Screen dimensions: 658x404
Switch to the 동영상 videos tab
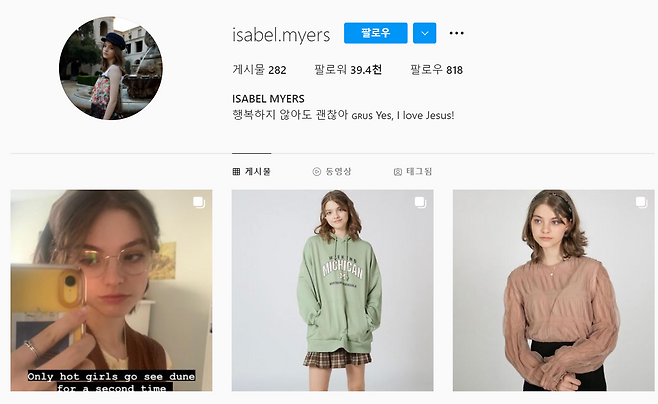coord(332,172)
